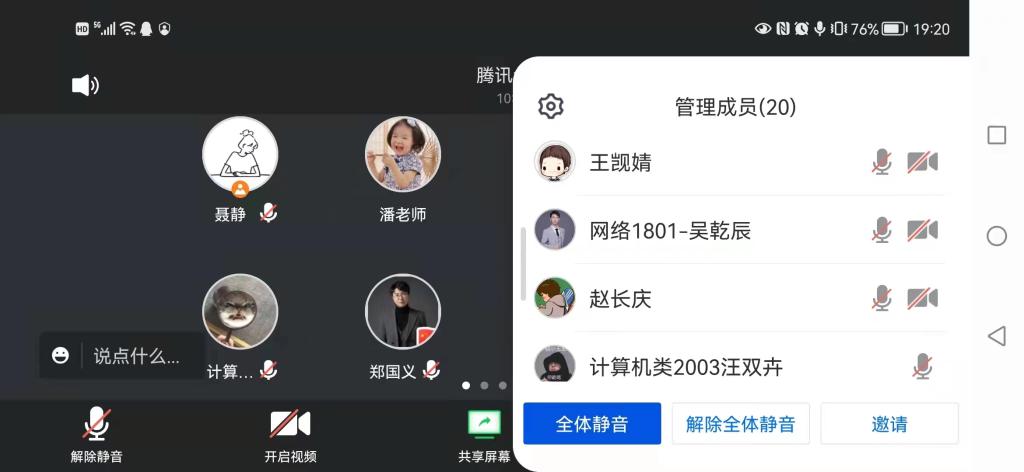Open member management settings gear
This screenshot has height=472, width=1024.
tap(551, 106)
